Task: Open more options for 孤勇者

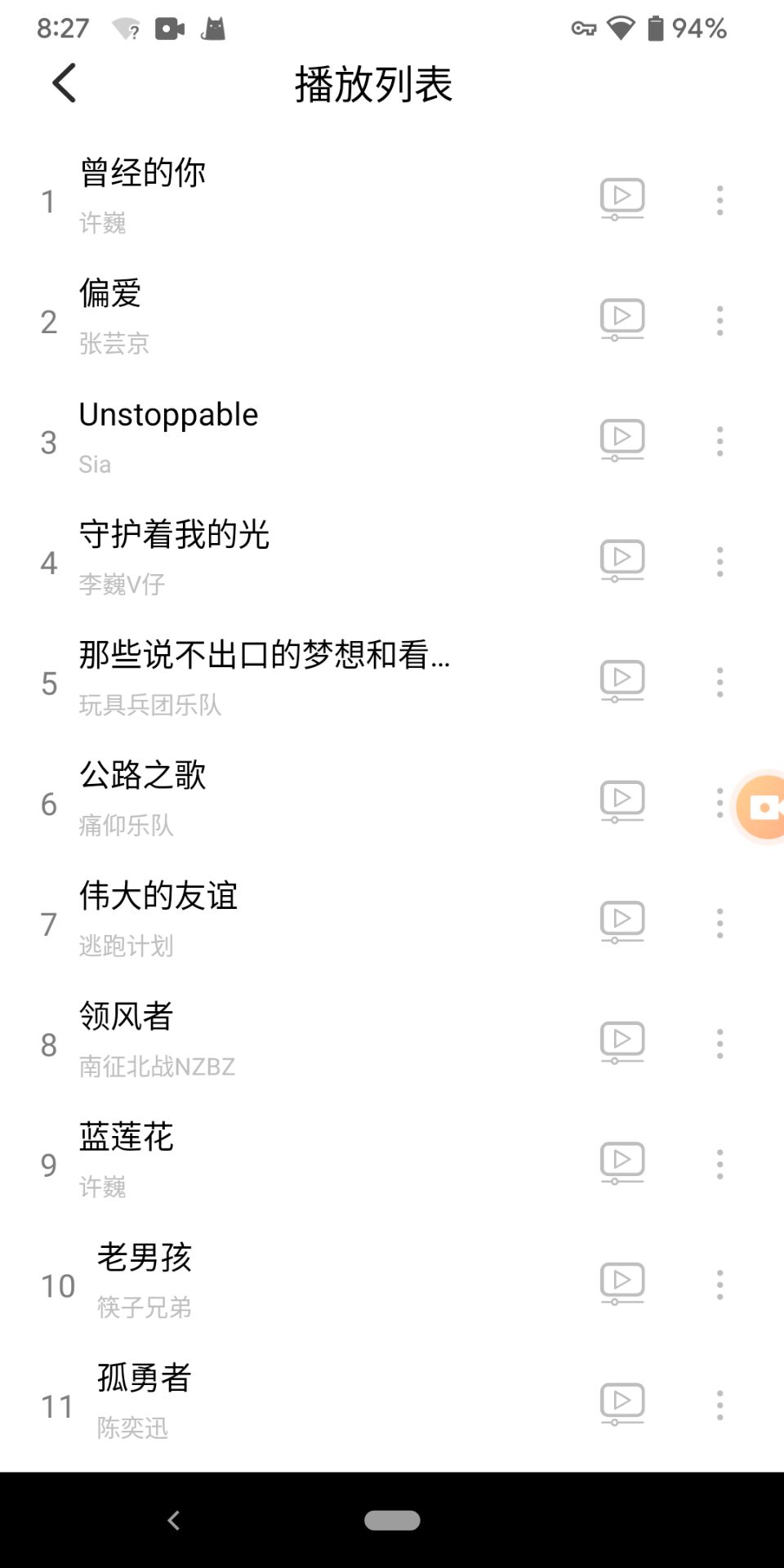Action: click(719, 1405)
